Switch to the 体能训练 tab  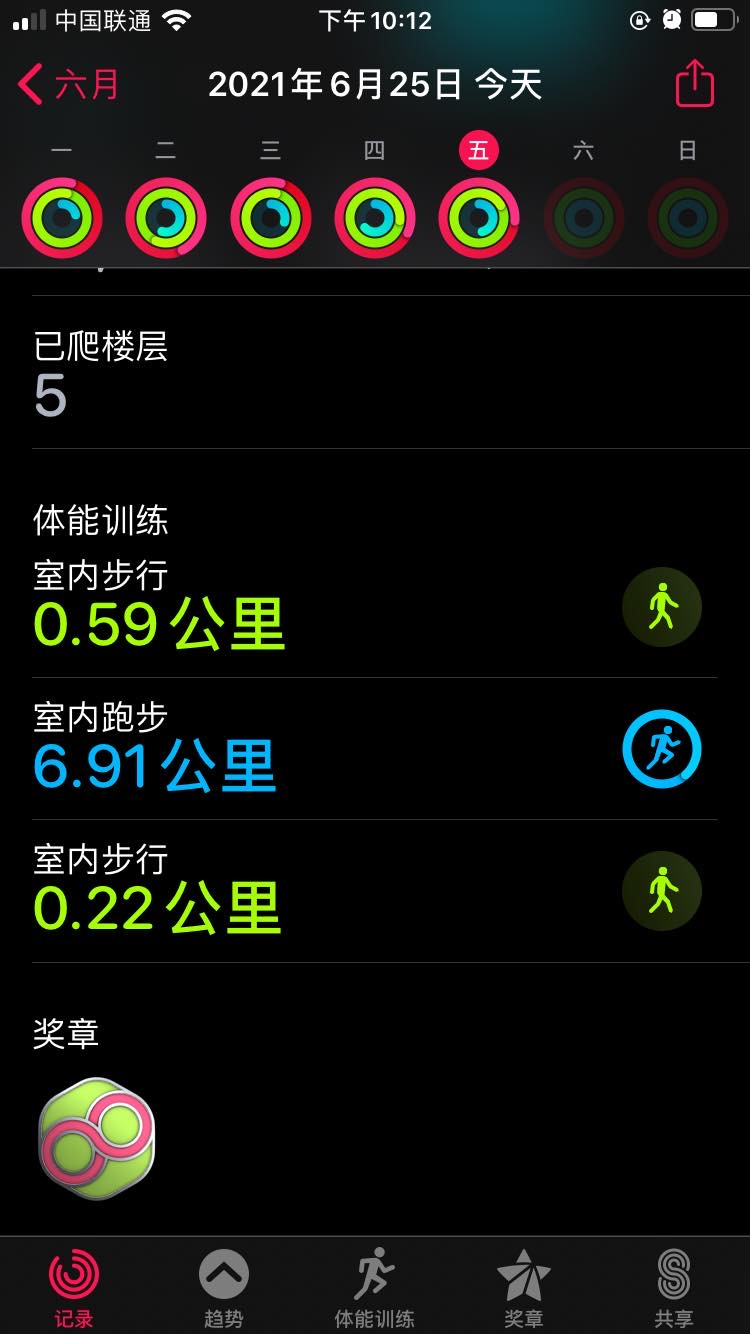coord(374,1288)
